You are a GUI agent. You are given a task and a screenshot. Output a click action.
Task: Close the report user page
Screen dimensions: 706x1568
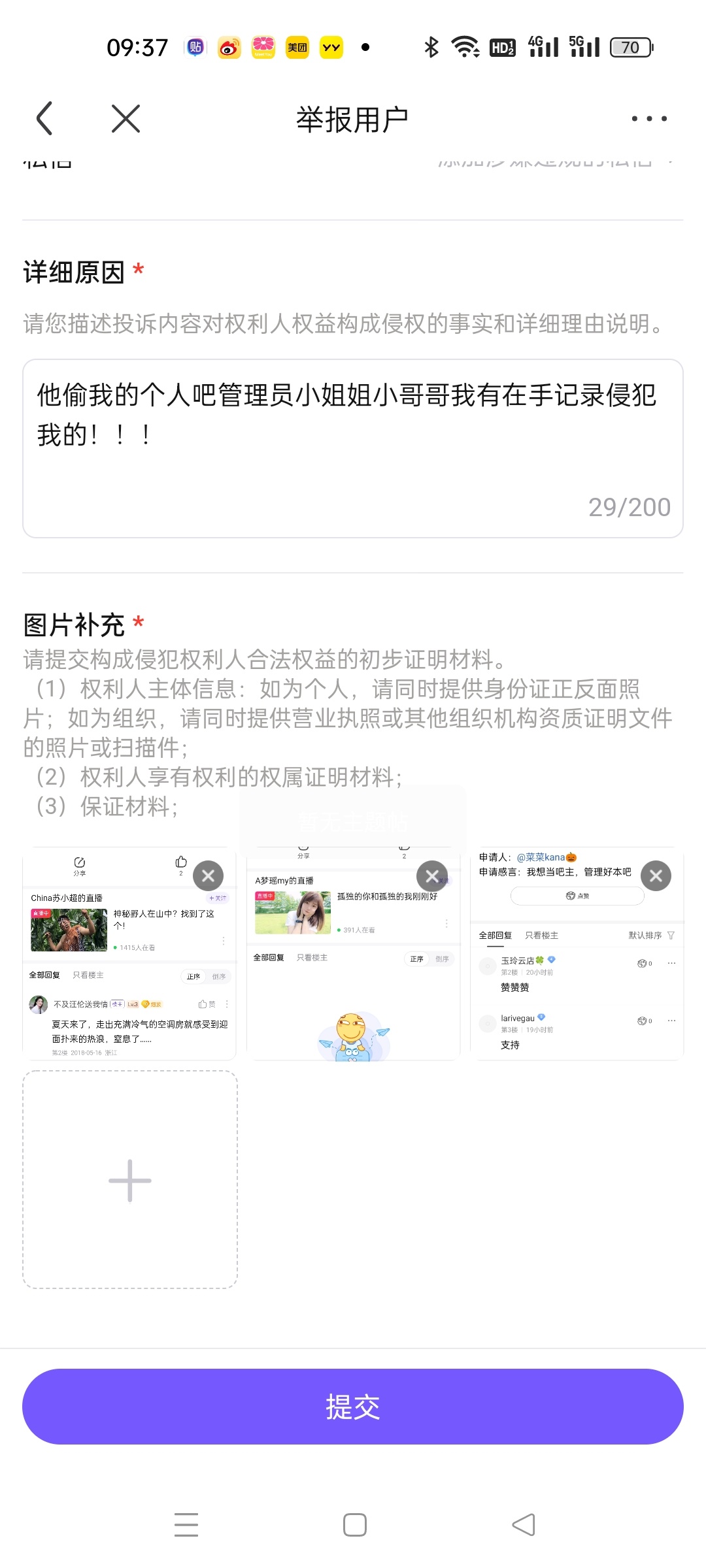(126, 119)
